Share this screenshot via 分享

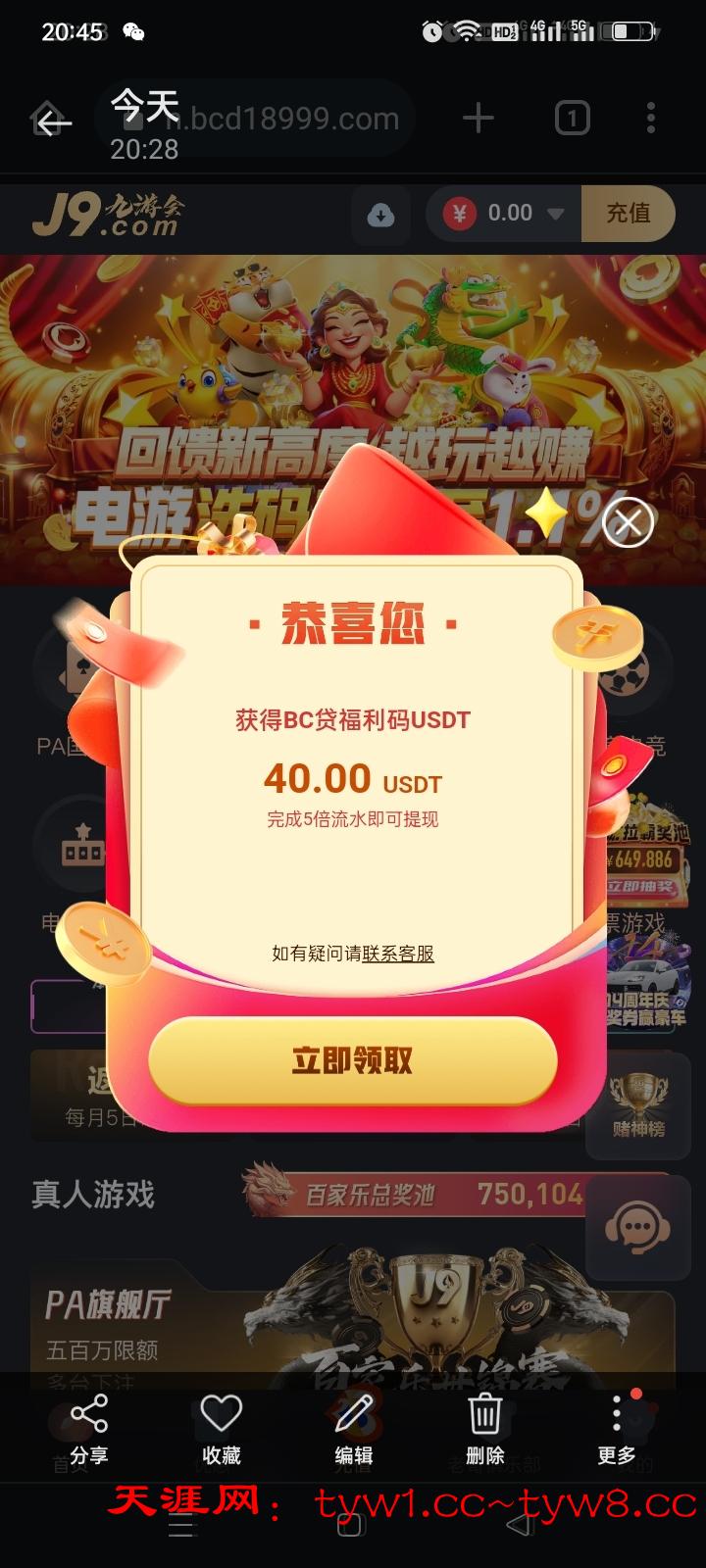point(88,1429)
